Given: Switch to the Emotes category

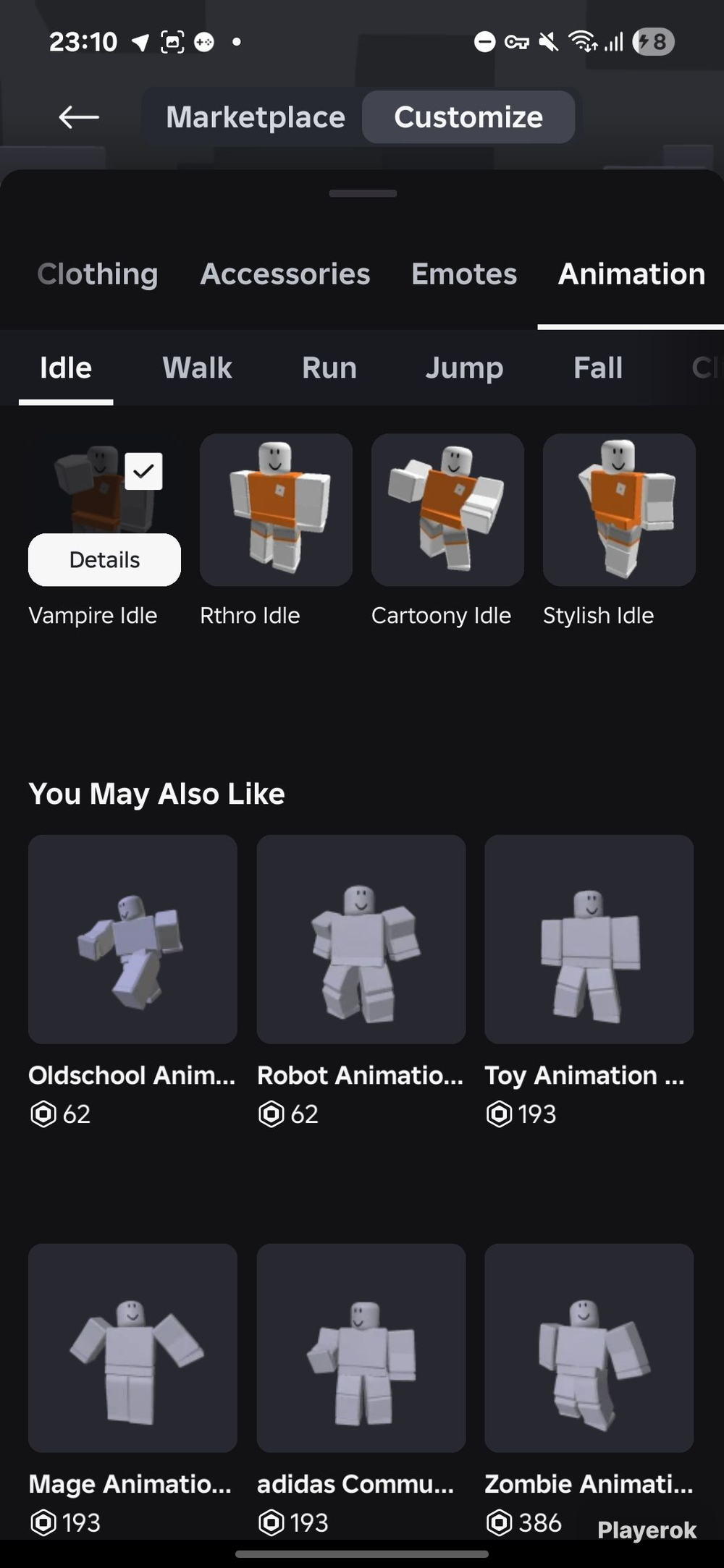Looking at the screenshot, I should coord(464,274).
